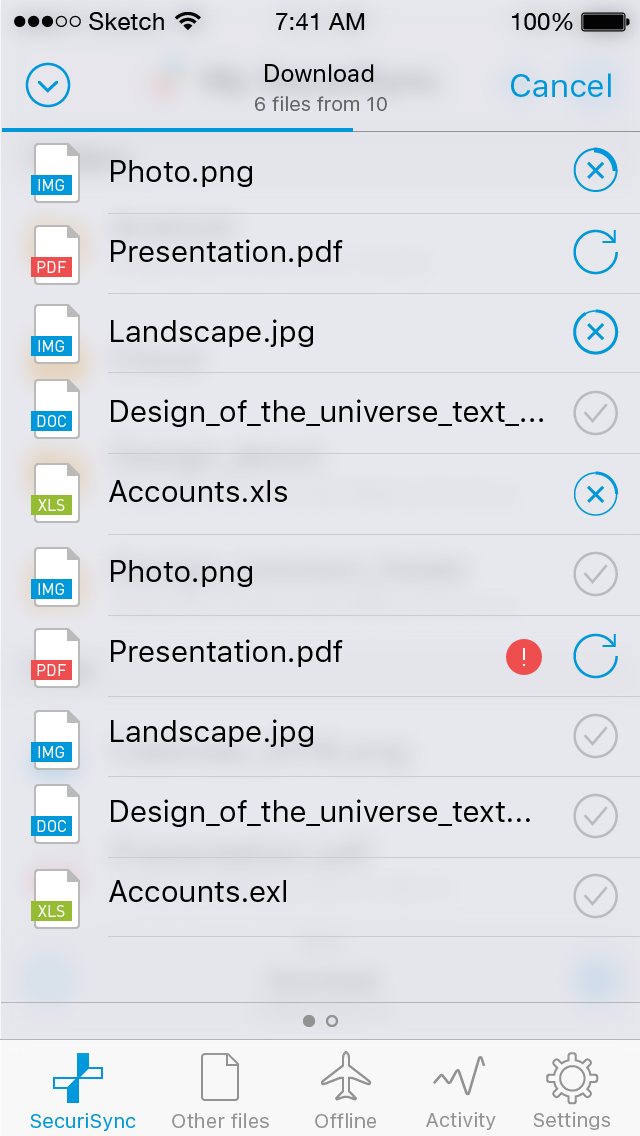Cancel the Landscape.jpg download in progress
The image size is (640, 1136).
595,333
